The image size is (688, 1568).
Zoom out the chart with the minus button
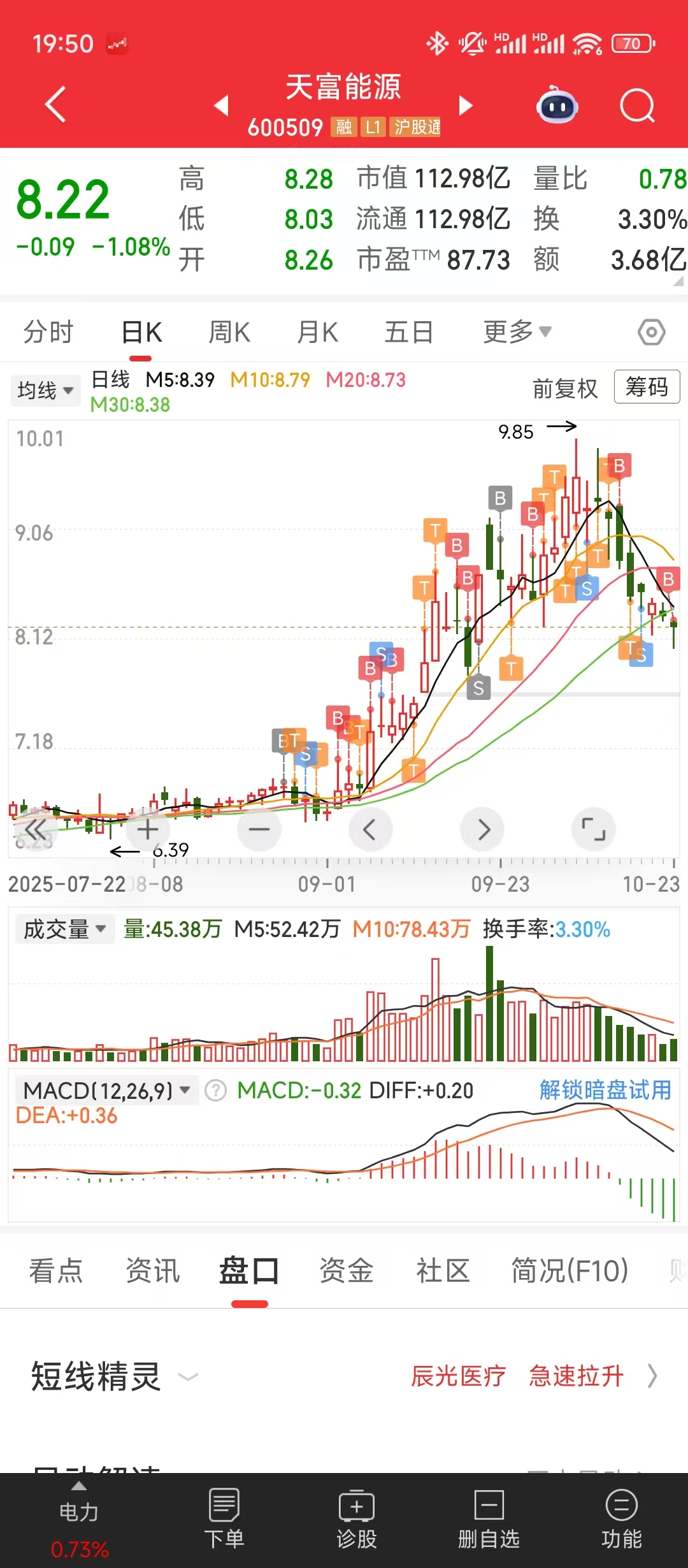(x=259, y=829)
